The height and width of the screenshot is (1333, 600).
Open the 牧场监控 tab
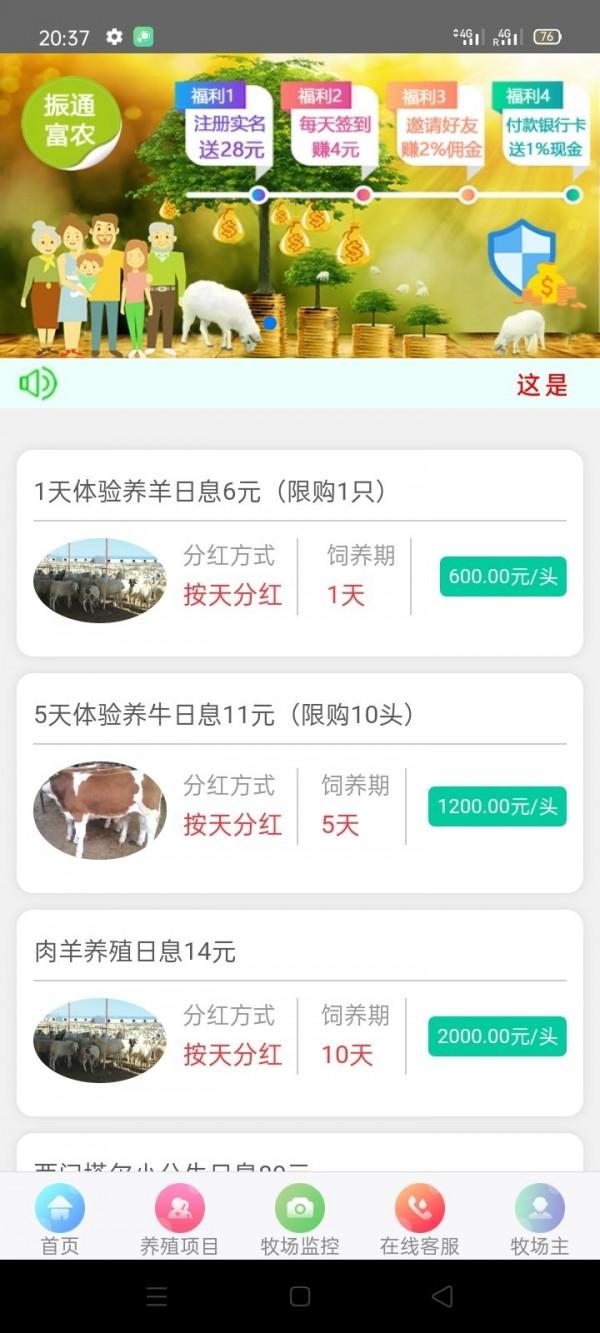pos(300,1220)
